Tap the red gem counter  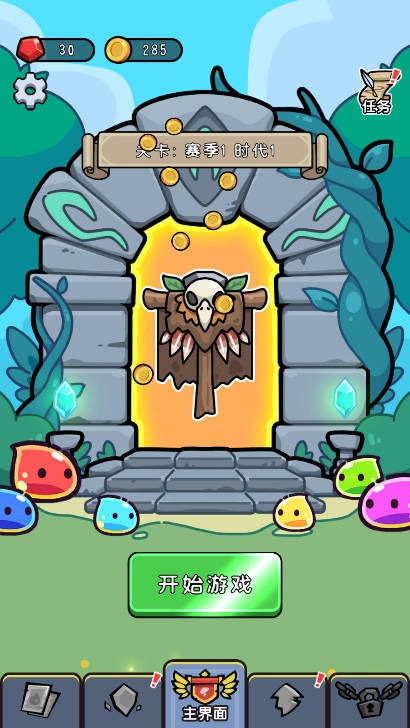(56, 50)
